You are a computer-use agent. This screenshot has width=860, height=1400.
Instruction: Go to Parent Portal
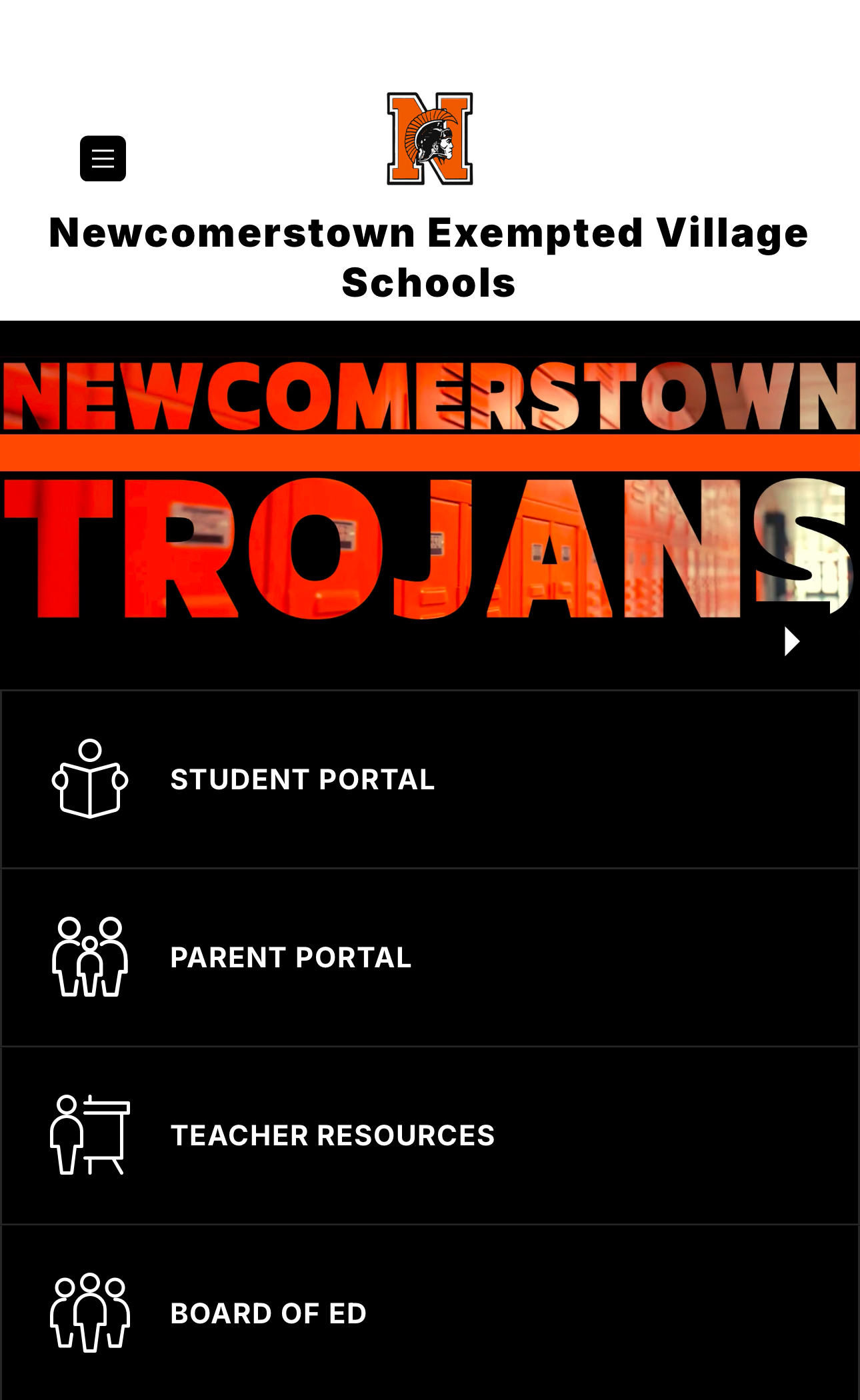click(430, 957)
